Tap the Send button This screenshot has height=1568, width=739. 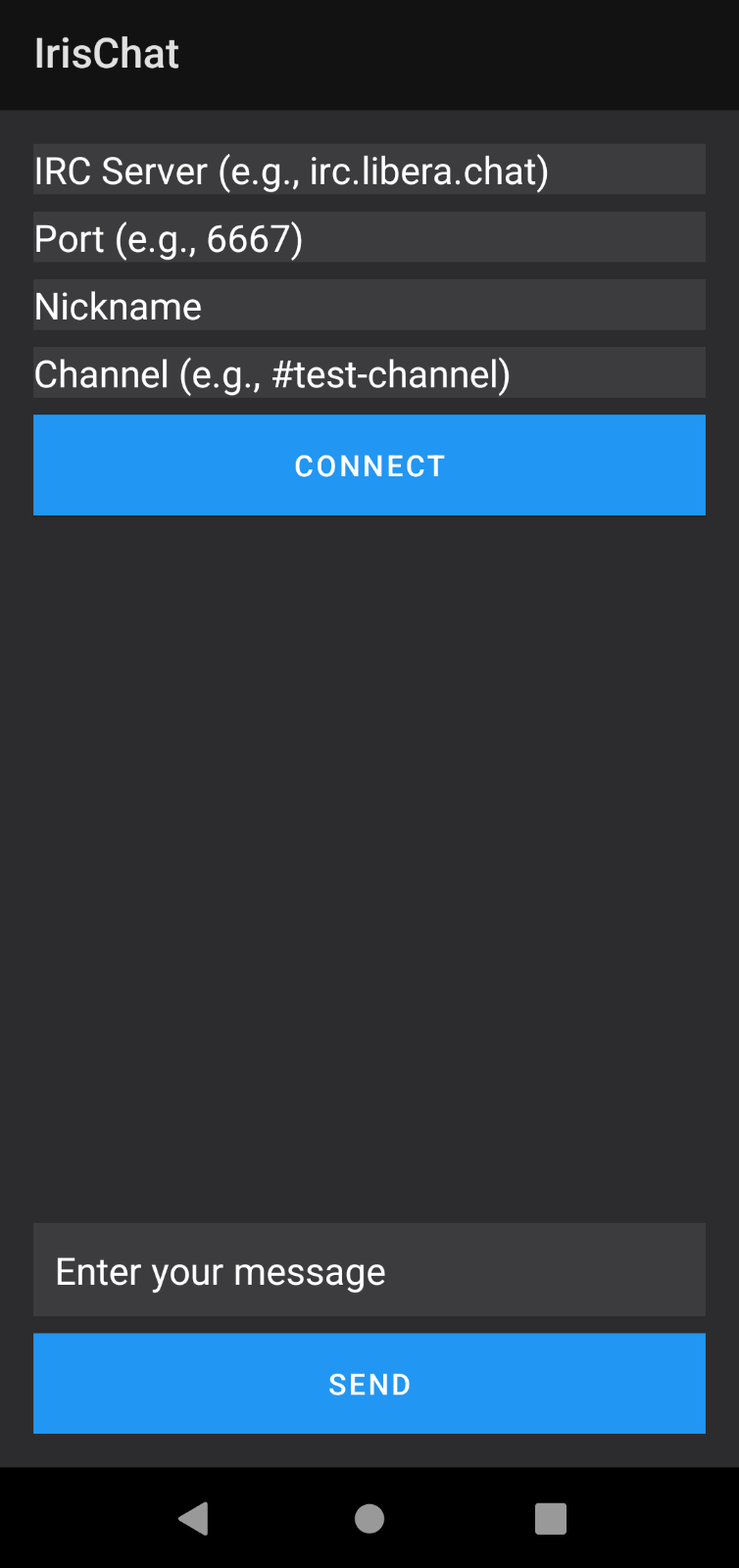(x=369, y=1384)
